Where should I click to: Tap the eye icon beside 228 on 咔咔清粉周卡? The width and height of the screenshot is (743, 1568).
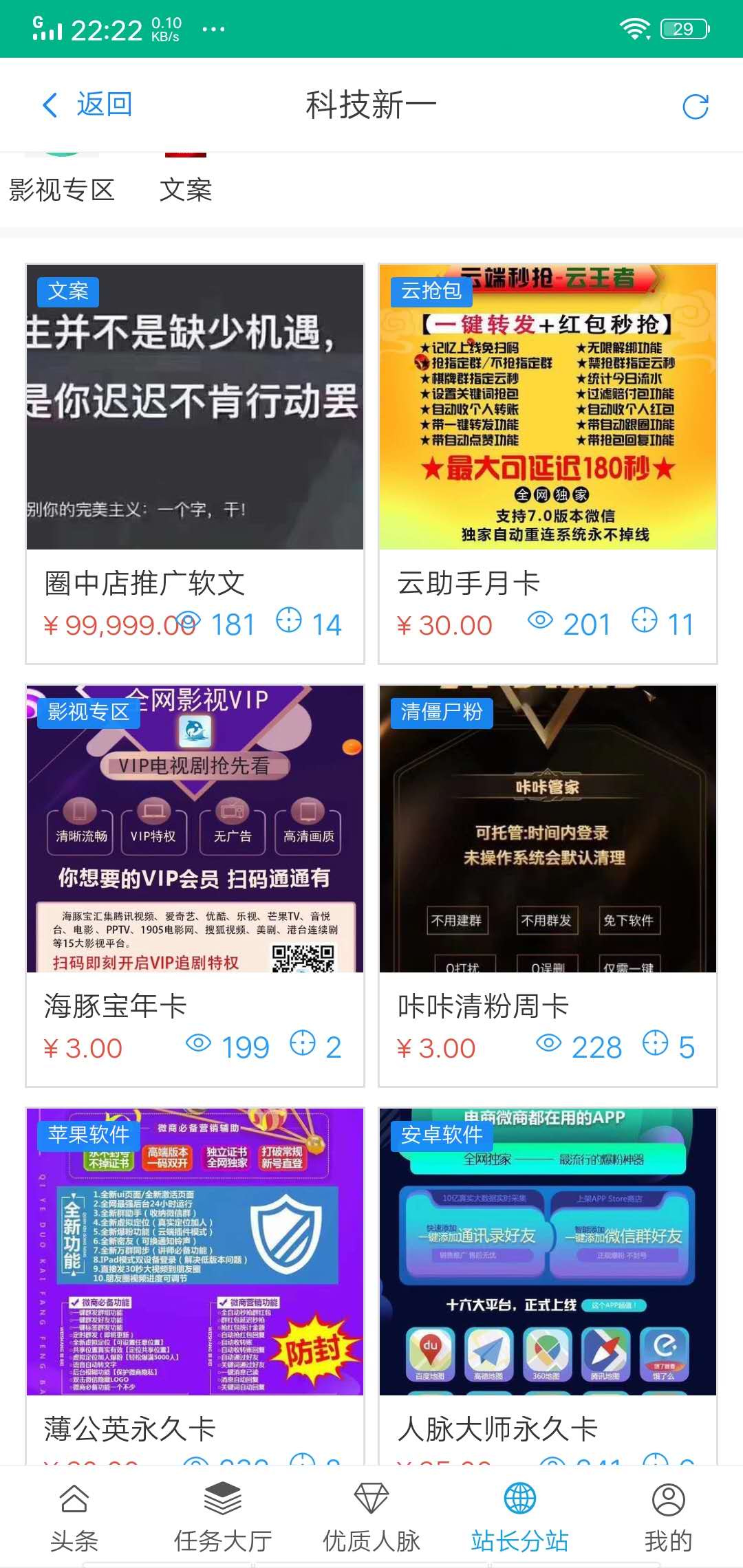coord(548,1043)
